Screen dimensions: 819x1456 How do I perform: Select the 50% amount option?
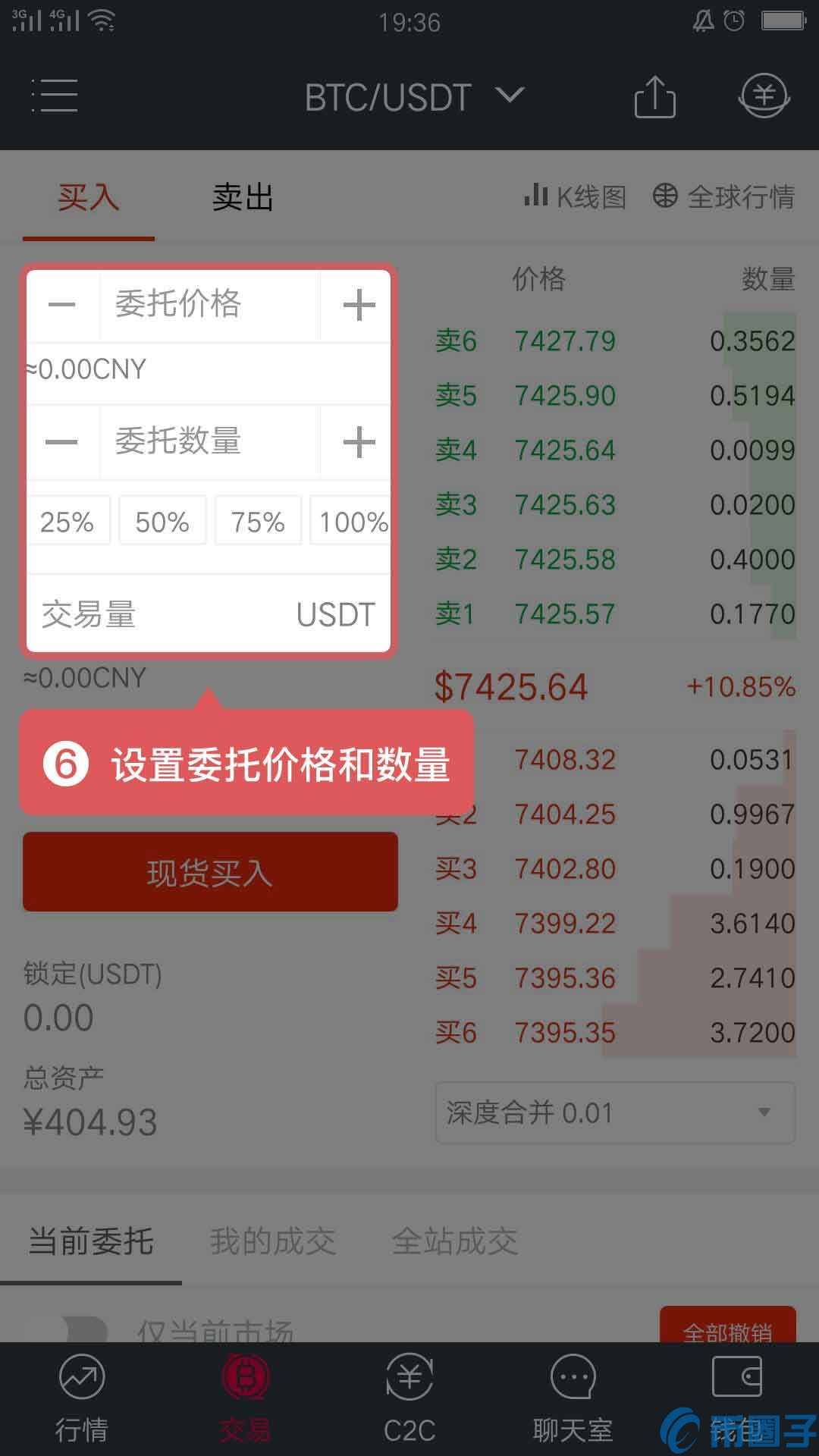162,520
